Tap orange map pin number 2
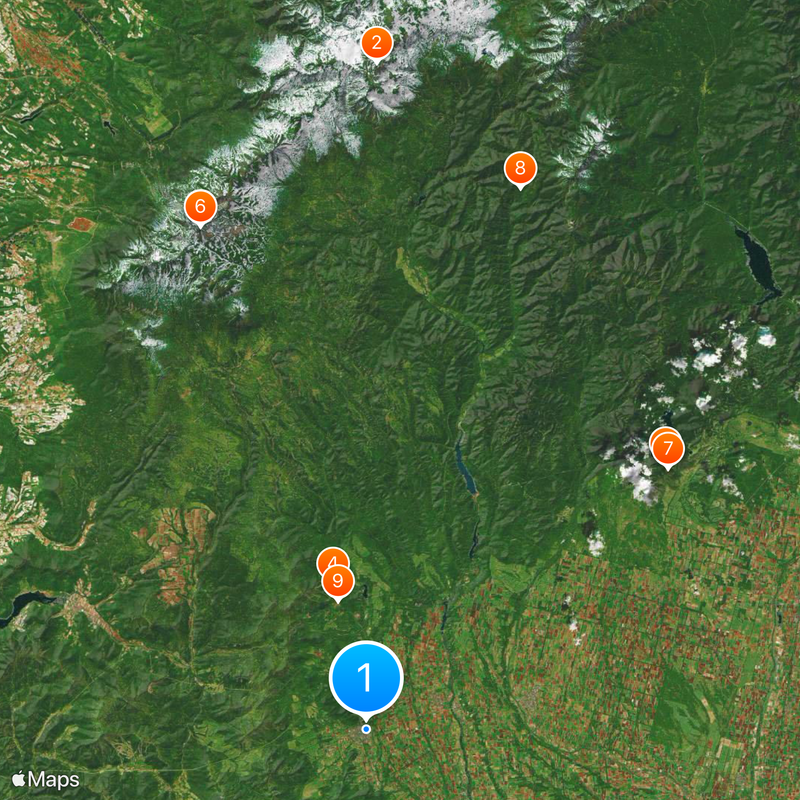800x800 pixels. [x=376, y=43]
